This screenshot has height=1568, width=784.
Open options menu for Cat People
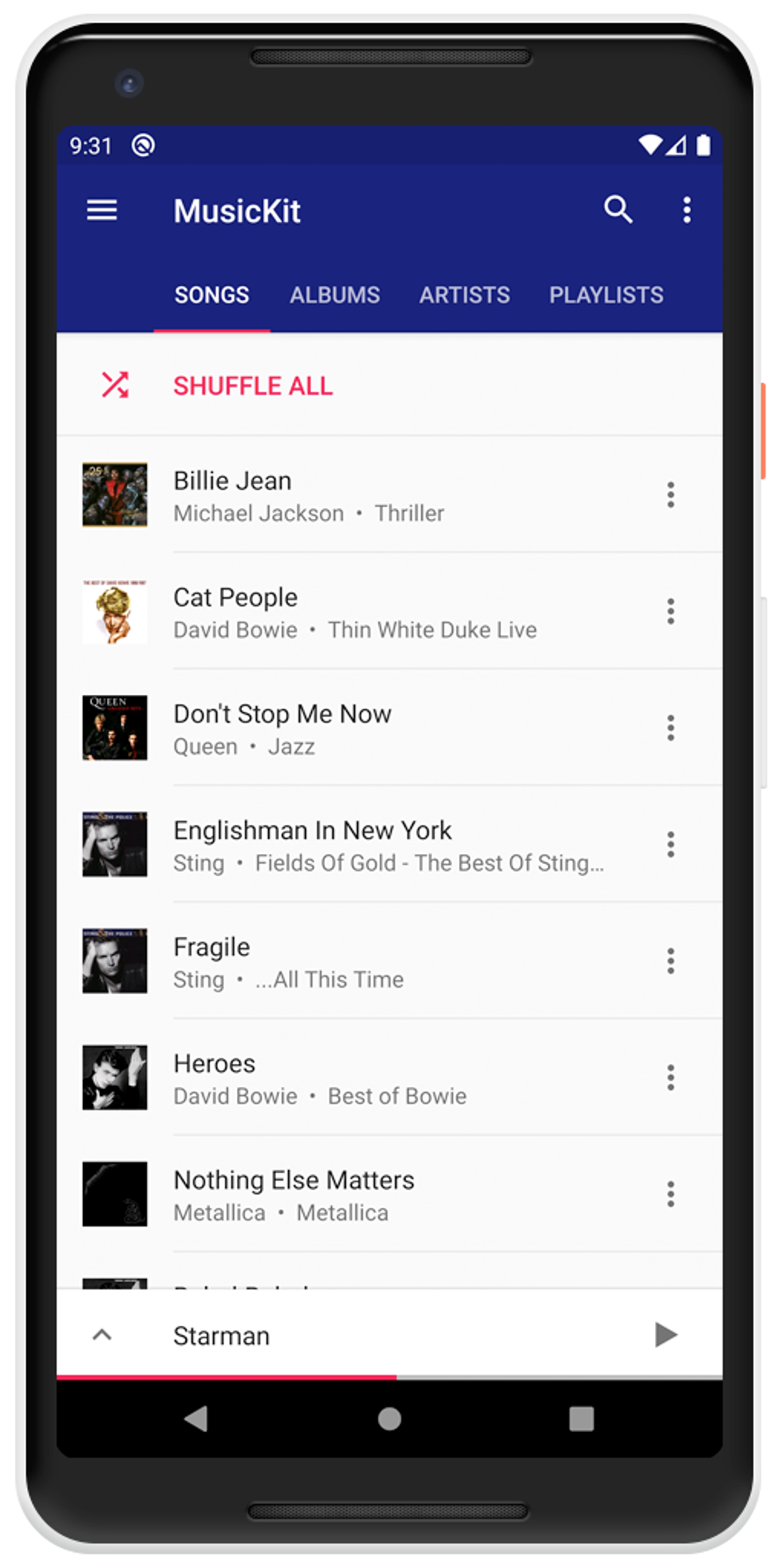pyautogui.click(x=670, y=611)
